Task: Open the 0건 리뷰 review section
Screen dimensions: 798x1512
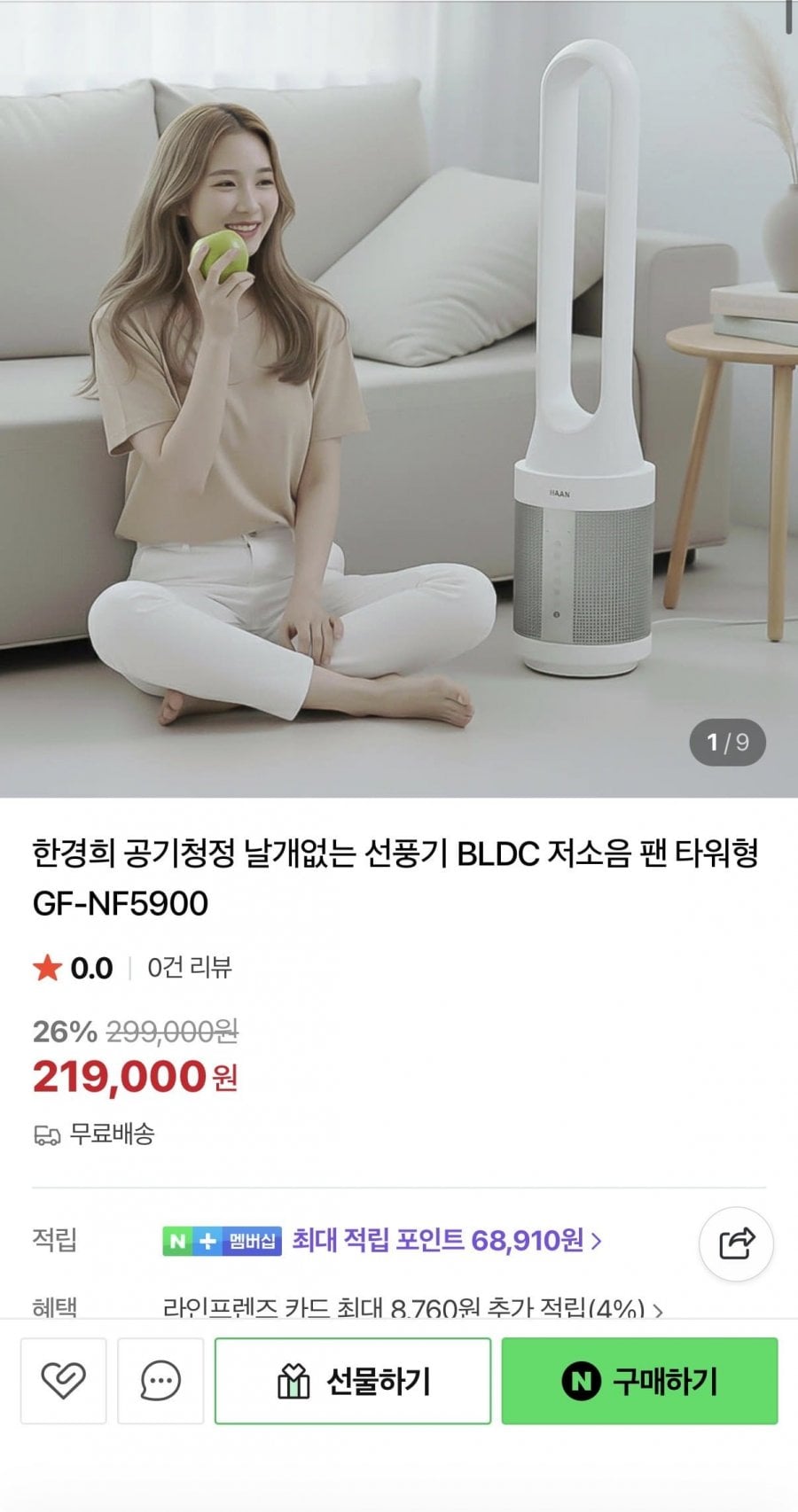Action: [x=190, y=967]
